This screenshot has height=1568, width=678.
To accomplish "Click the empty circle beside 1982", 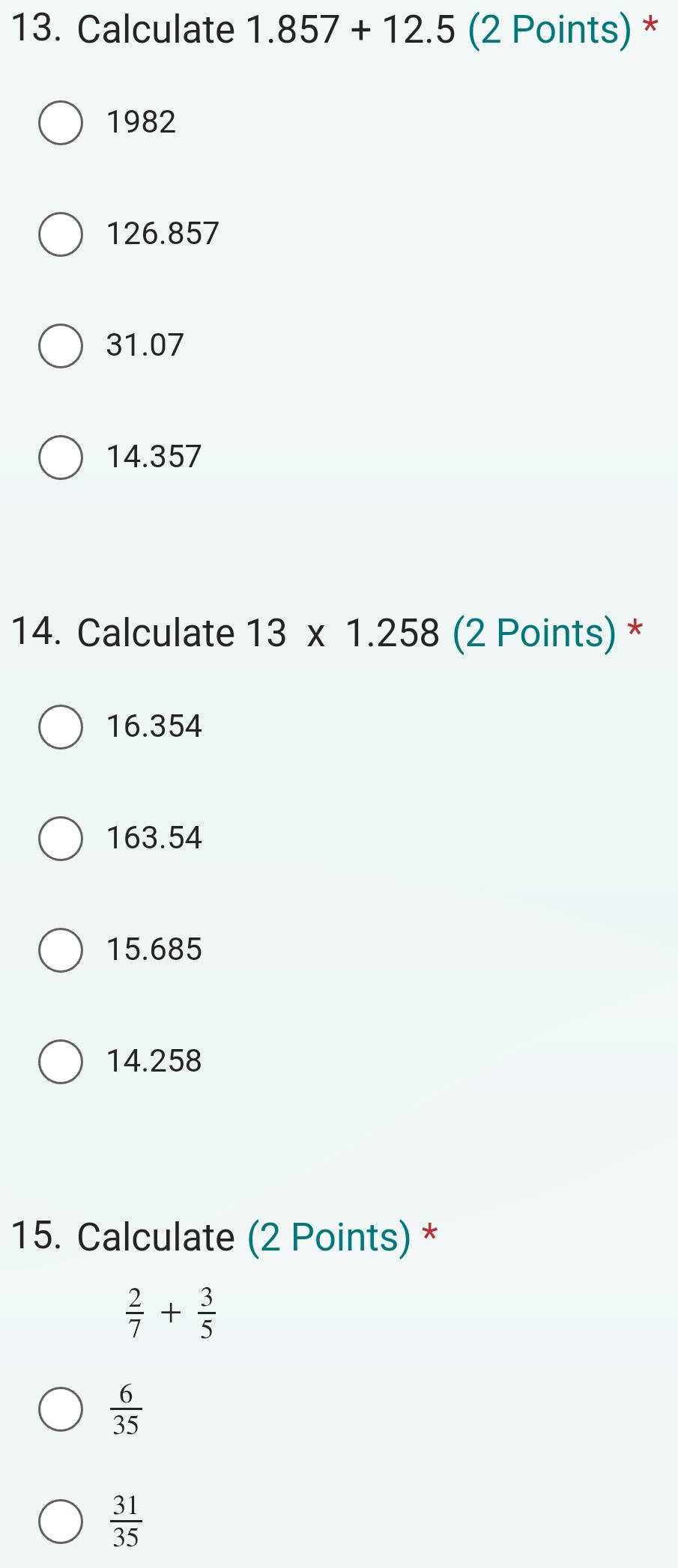I will 61,121.
